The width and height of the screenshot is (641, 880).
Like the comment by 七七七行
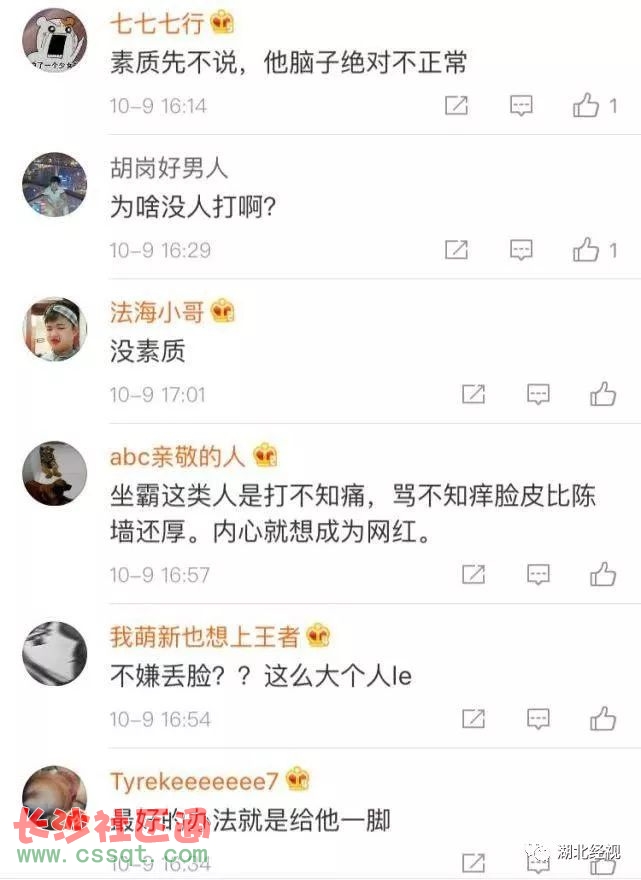click(586, 105)
